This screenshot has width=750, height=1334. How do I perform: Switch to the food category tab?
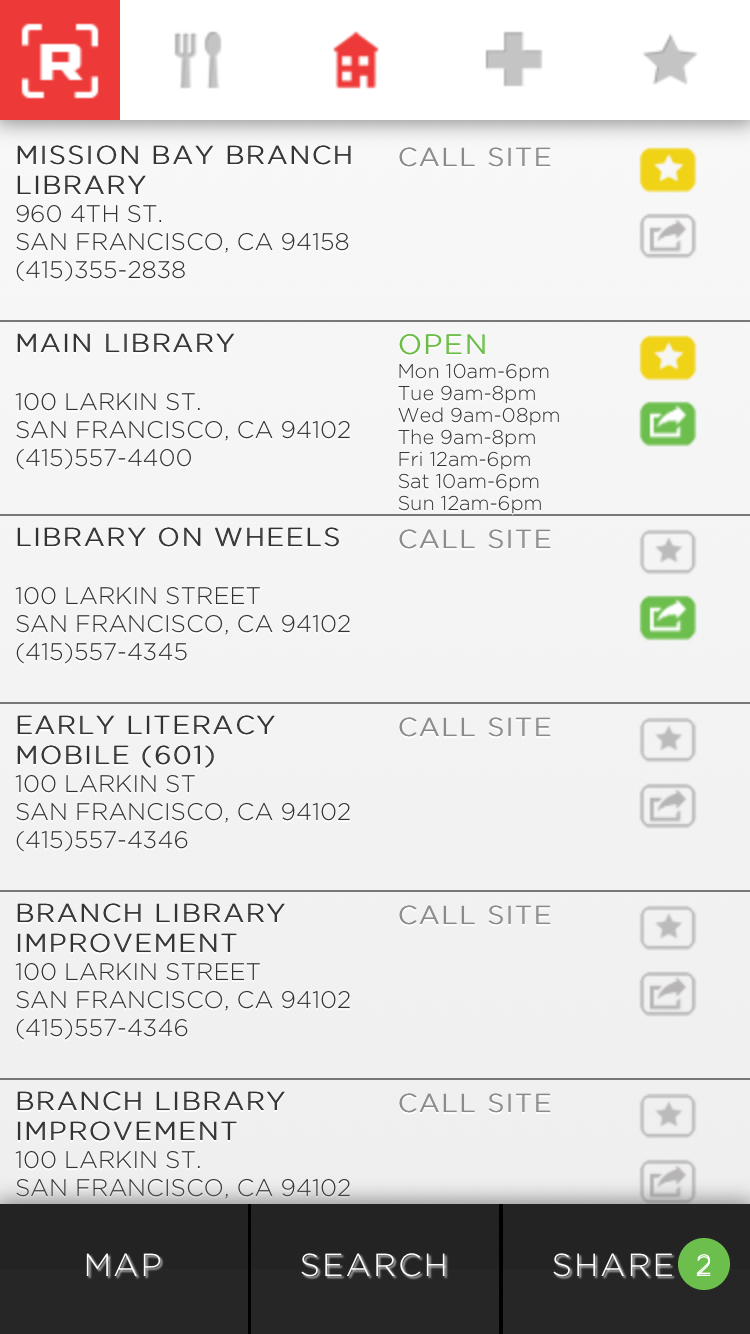pyautogui.click(x=198, y=60)
